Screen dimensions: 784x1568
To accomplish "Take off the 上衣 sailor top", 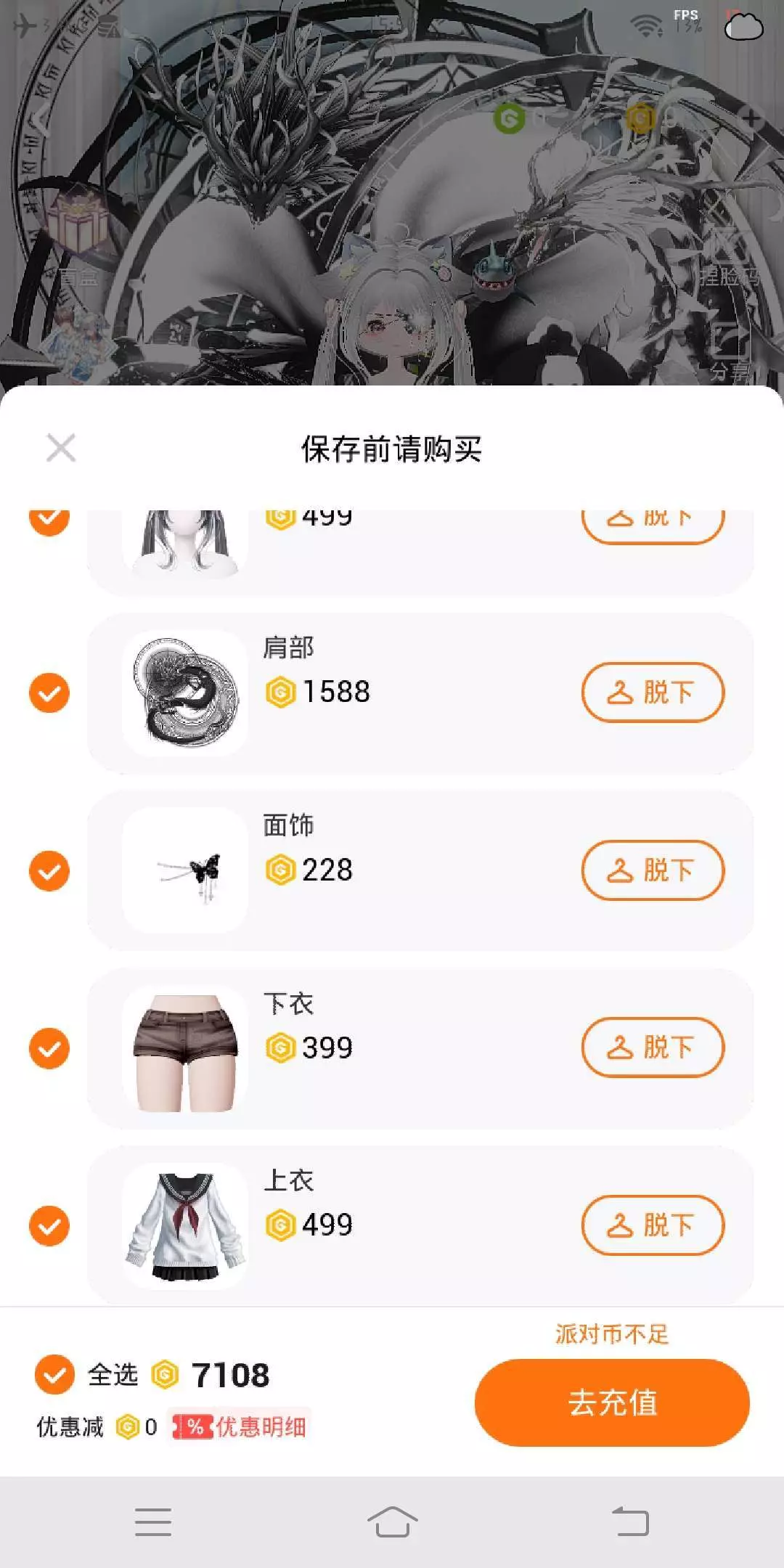I will 653,1225.
